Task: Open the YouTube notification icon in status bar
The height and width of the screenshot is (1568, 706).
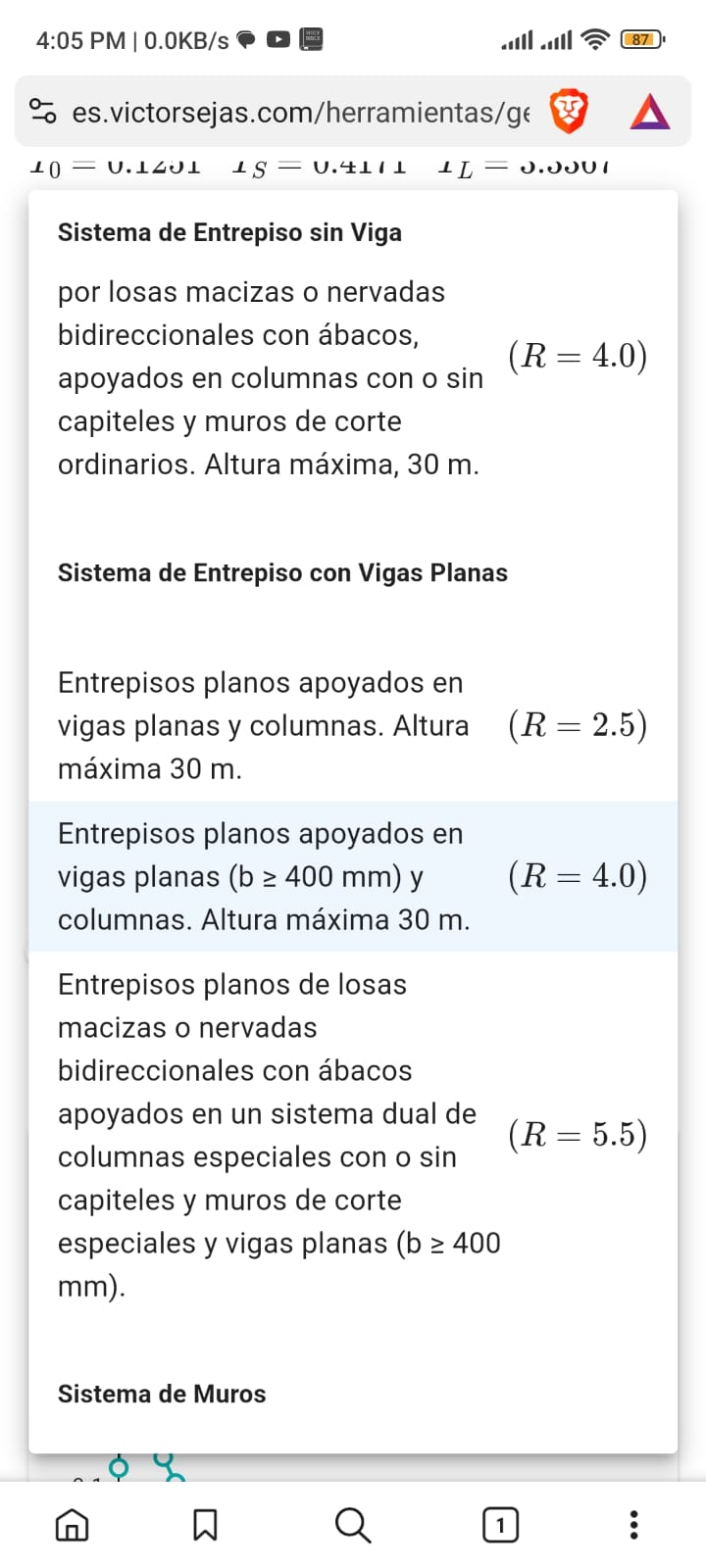Action: pyautogui.click(x=277, y=40)
